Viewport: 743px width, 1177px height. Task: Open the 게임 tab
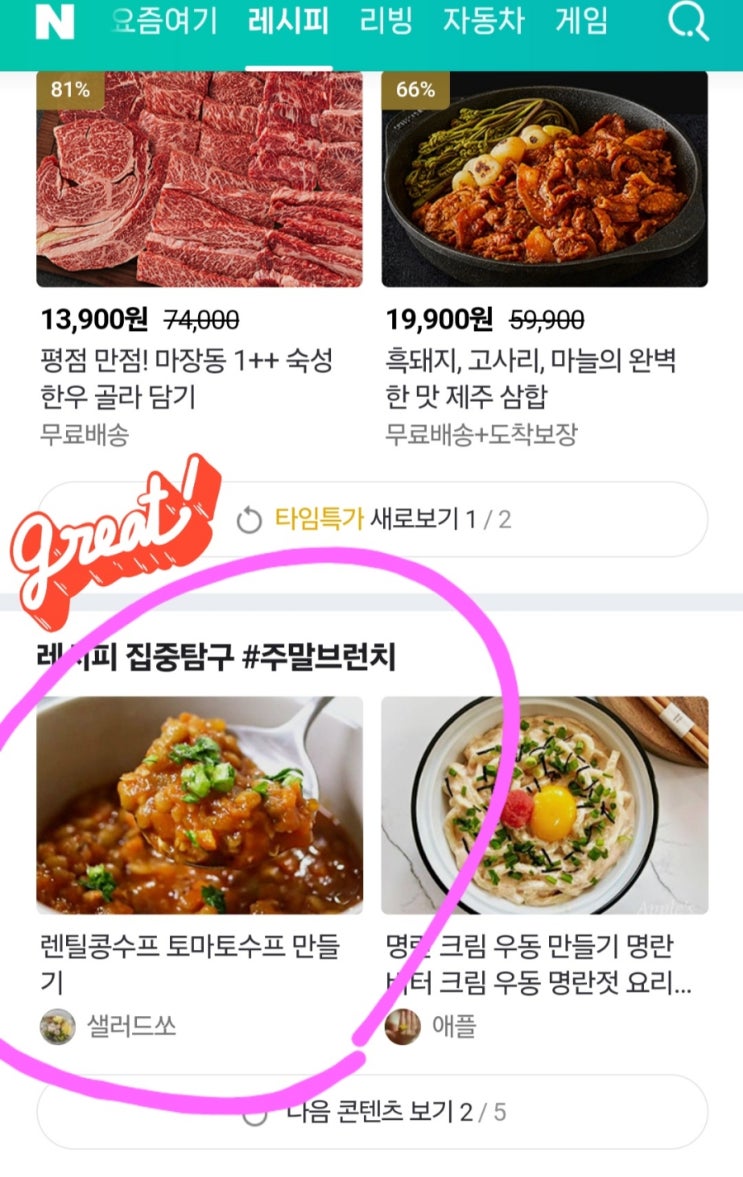click(x=581, y=23)
